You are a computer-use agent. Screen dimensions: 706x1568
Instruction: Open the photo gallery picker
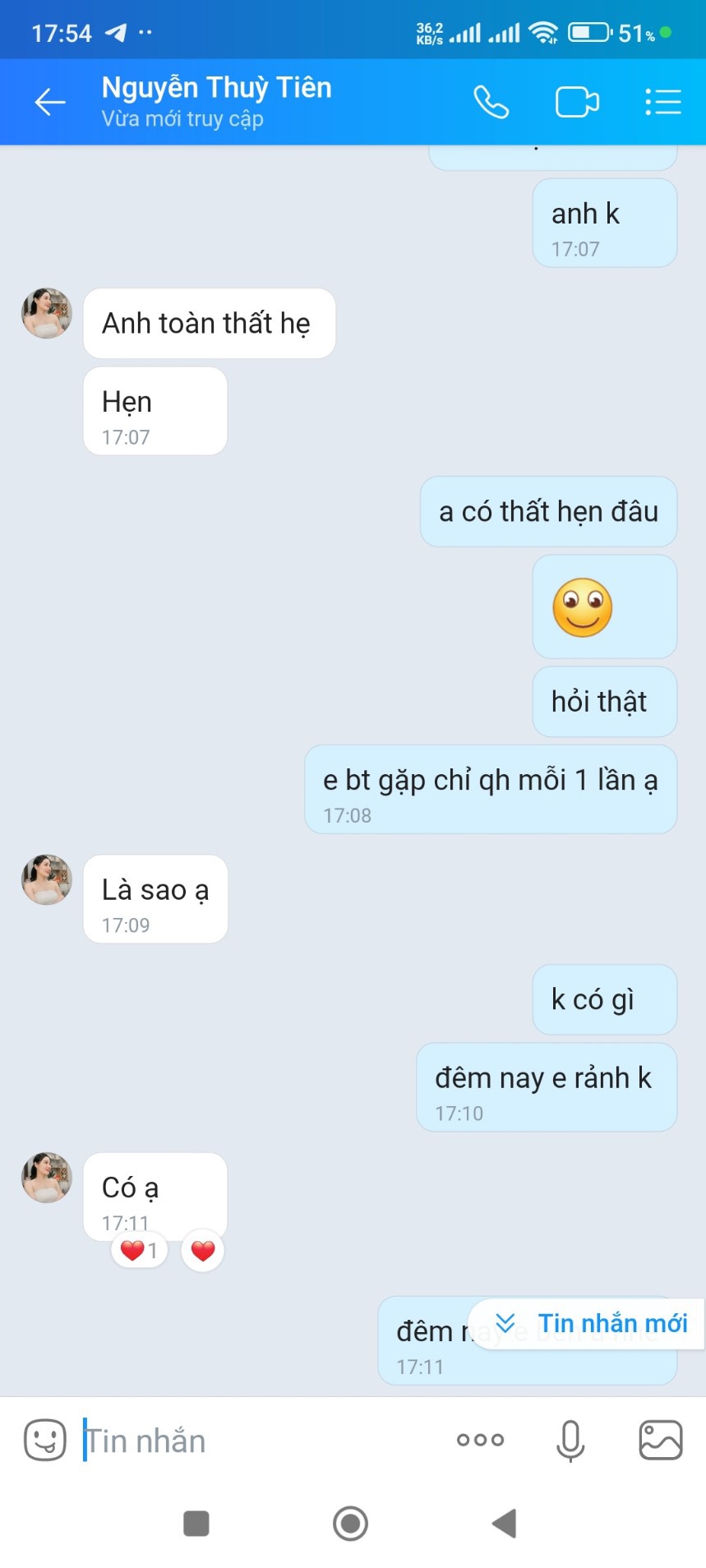pyautogui.click(x=661, y=1440)
